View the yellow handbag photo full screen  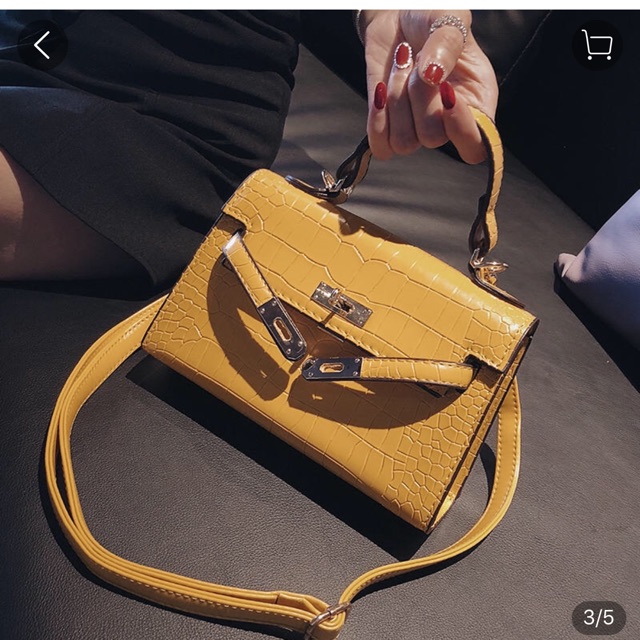pyautogui.click(x=320, y=325)
